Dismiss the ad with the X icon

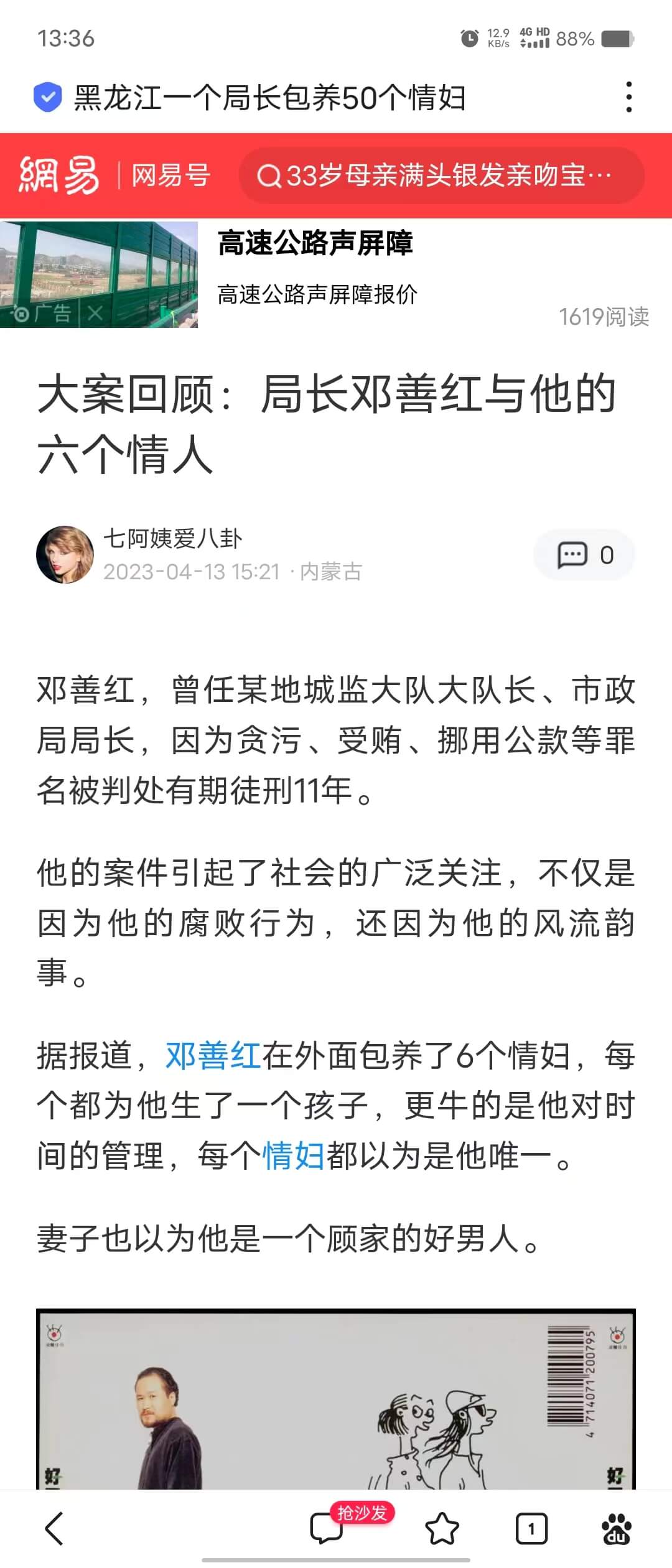coord(95,313)
